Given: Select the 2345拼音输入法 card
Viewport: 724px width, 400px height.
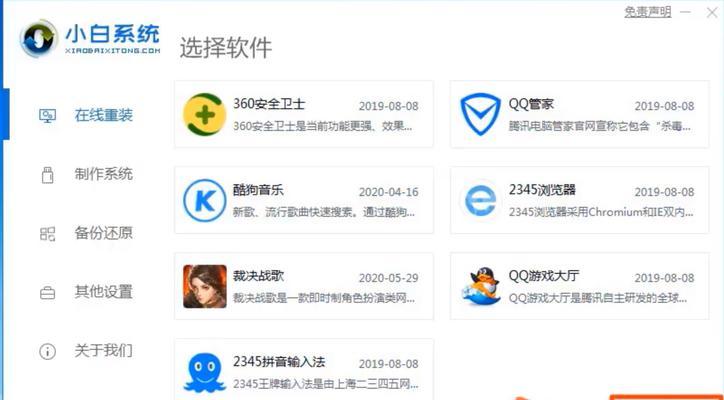Looking at the screenshot, I should tap(303, 370).
